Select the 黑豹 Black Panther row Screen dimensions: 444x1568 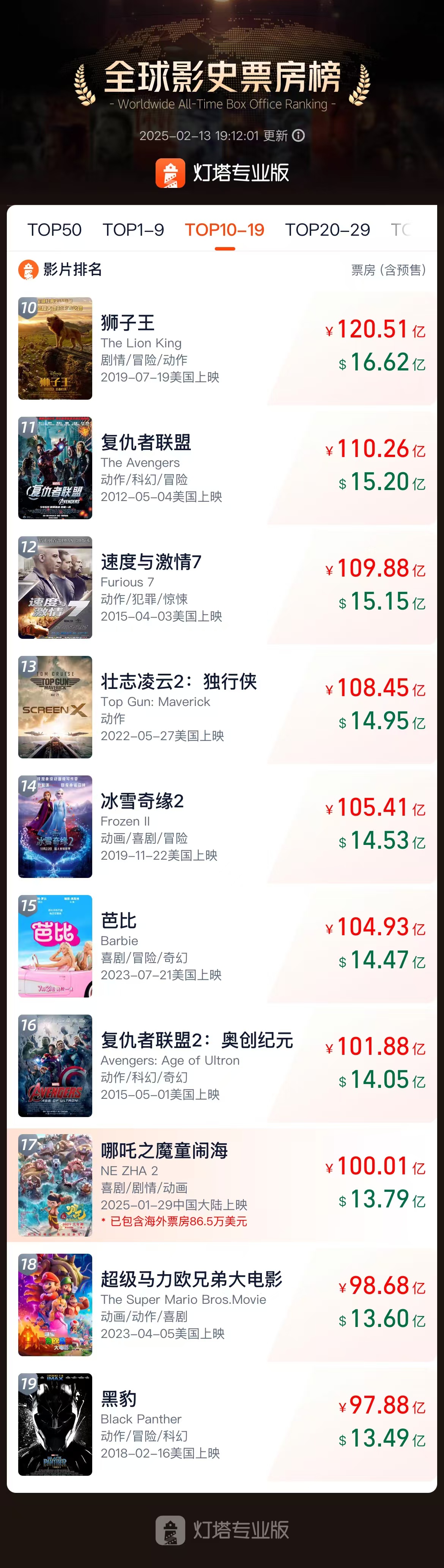pos(221,1424)
